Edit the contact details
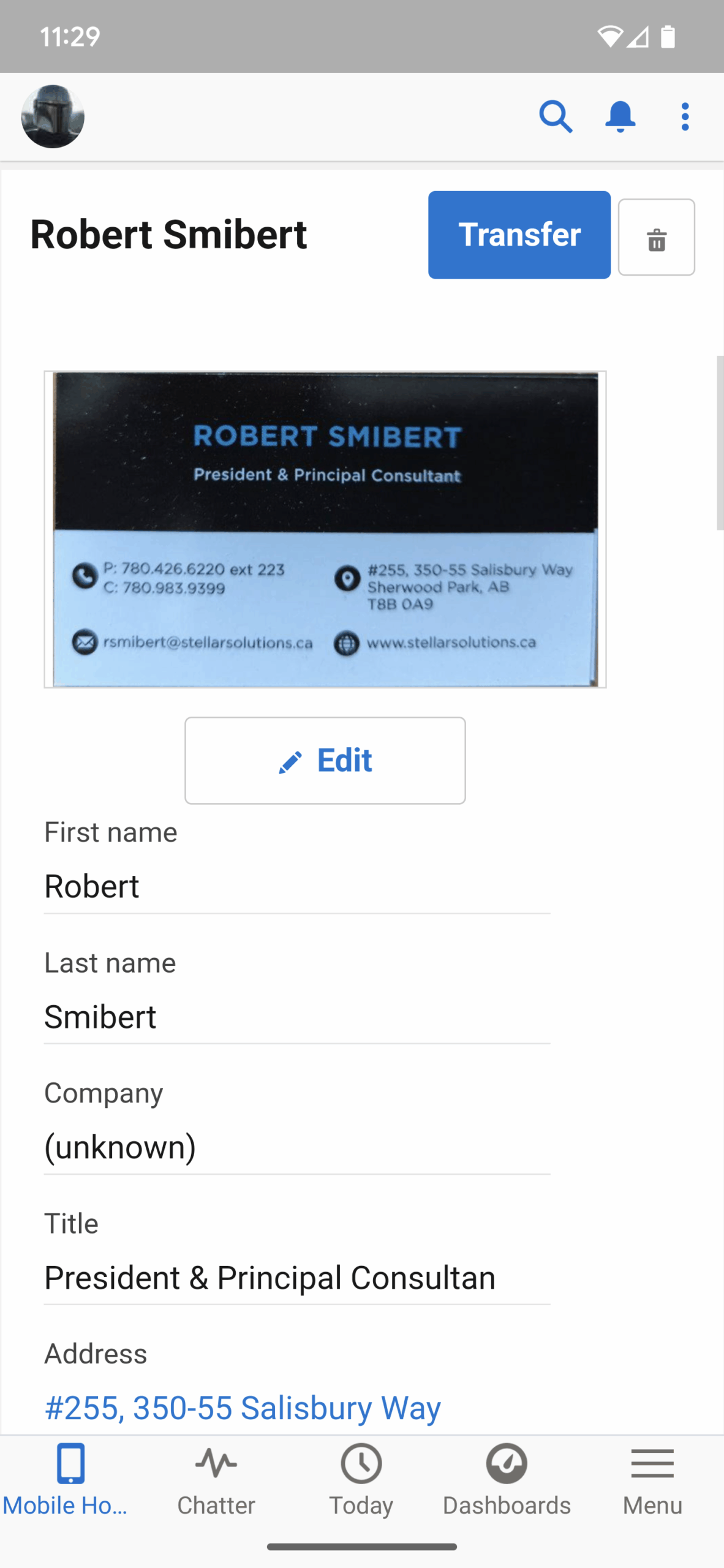The image size is (724, 1568). coord(325,760)
